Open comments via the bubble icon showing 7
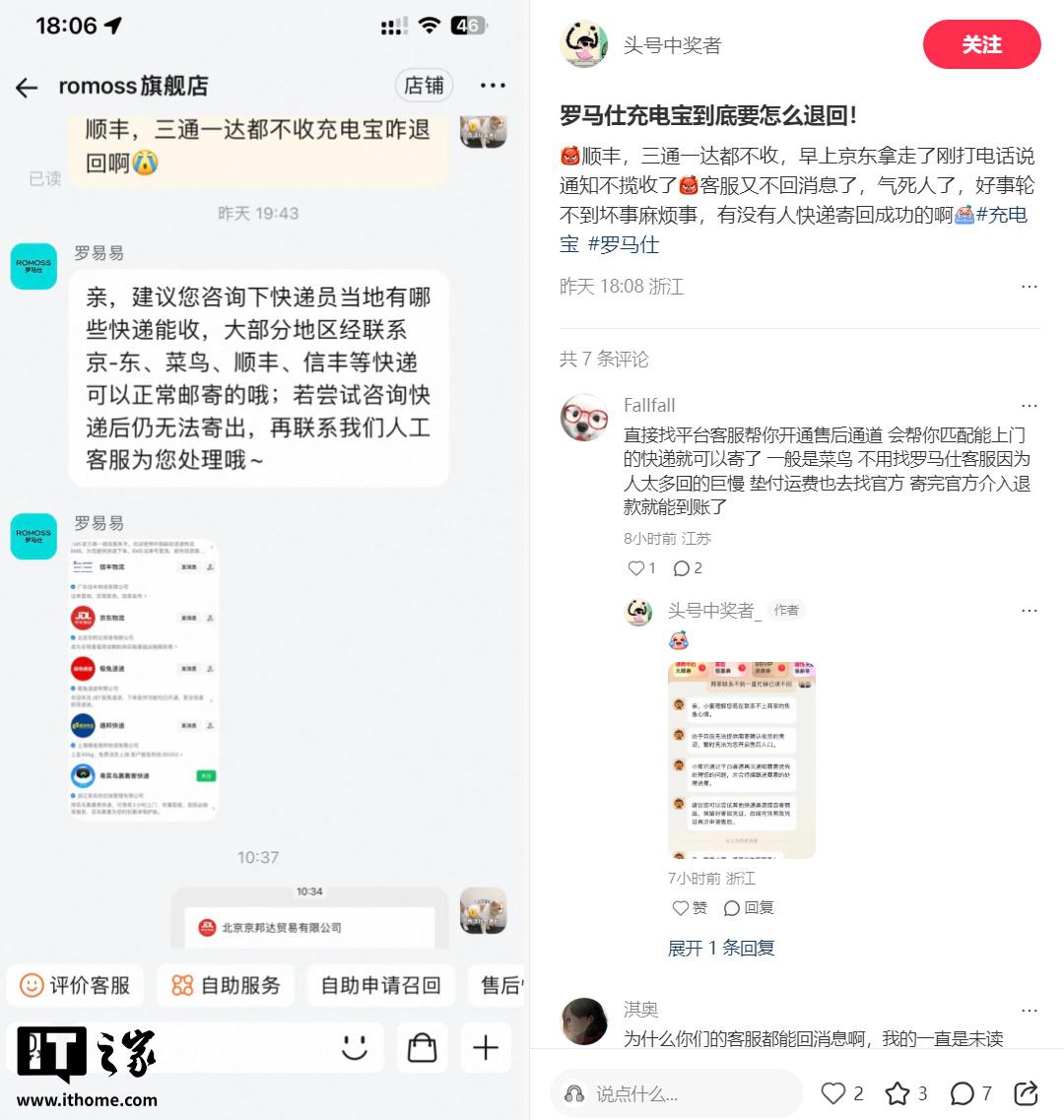Viewport: 1064px width, 1120px height. tap(962, 1093)
